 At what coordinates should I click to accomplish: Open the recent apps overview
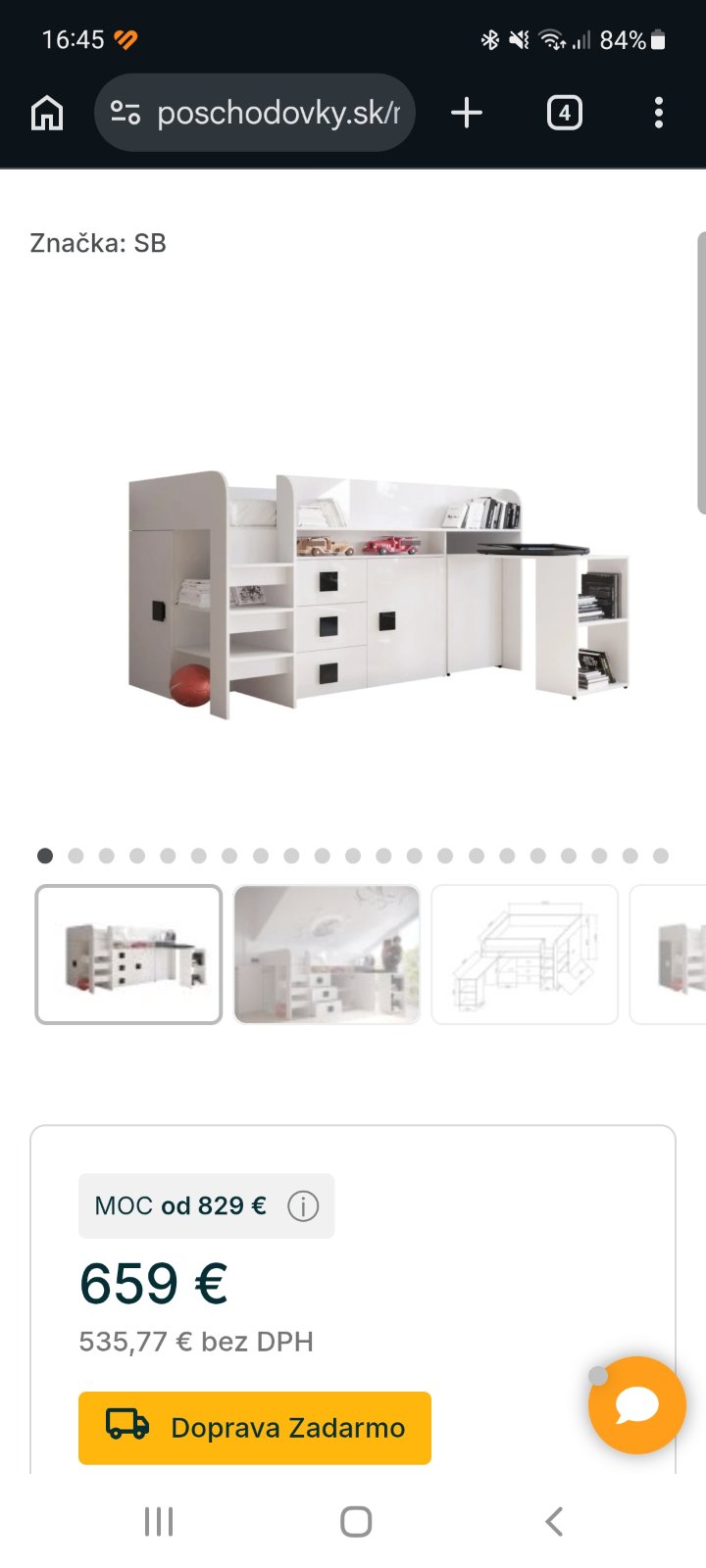pos(159,1522)
